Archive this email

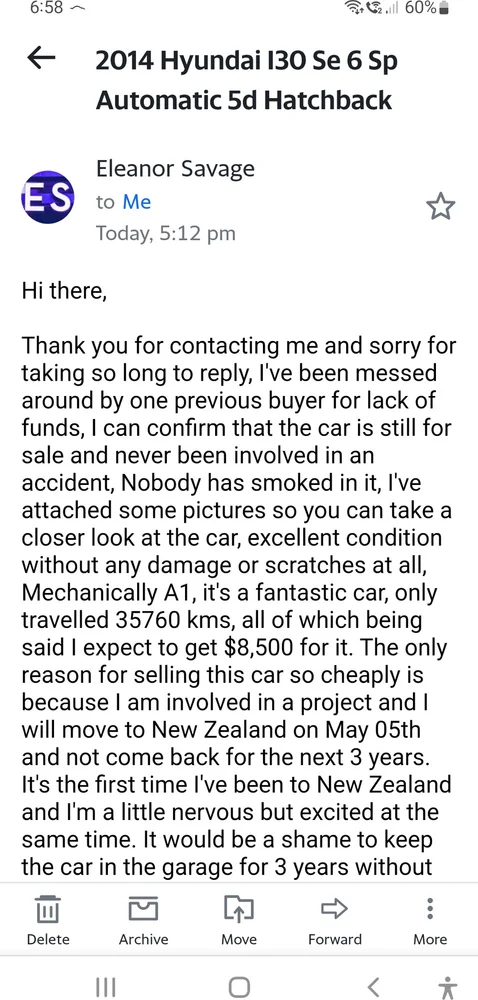pos(143,920)
